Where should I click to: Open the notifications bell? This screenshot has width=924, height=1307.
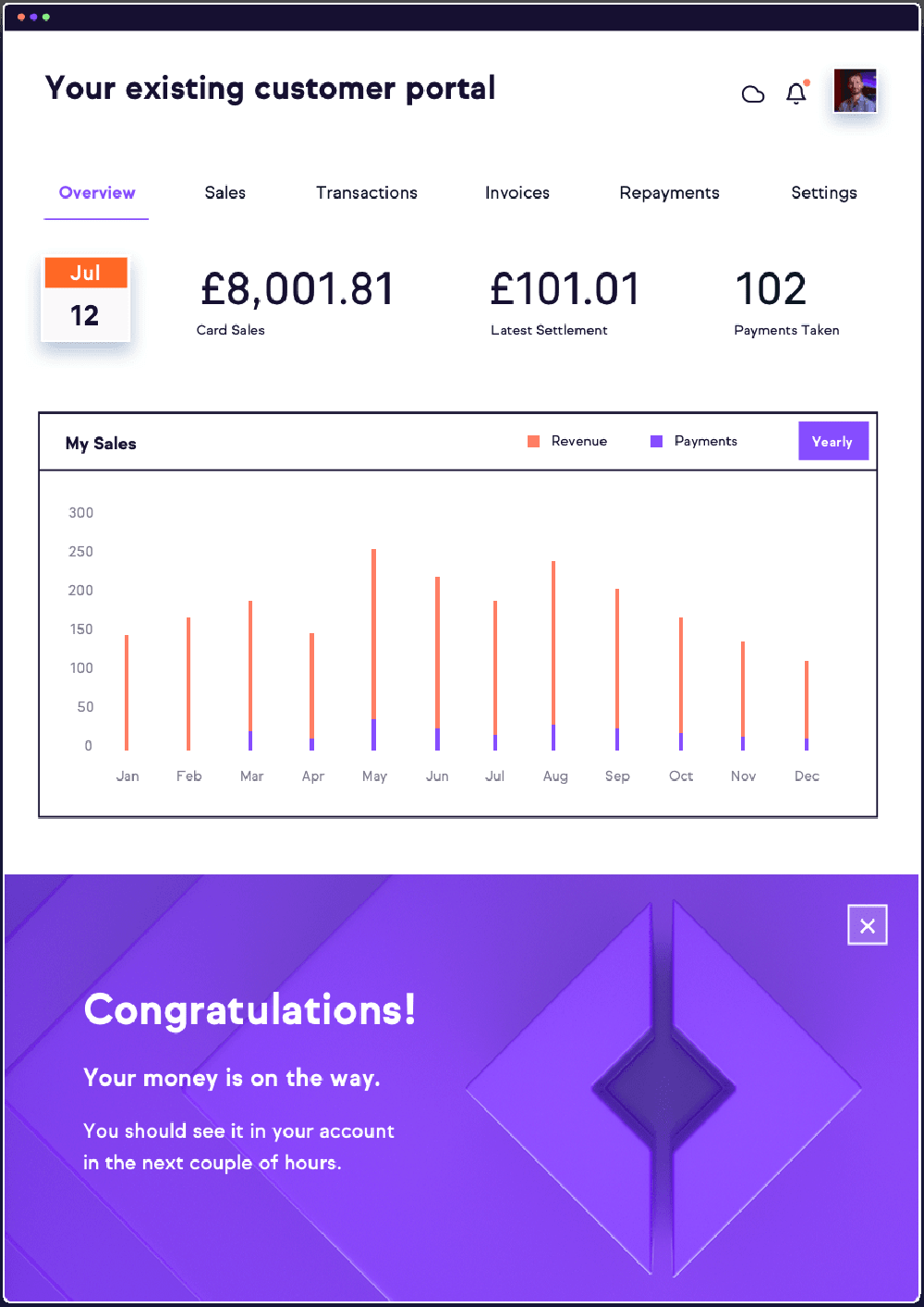796,93
